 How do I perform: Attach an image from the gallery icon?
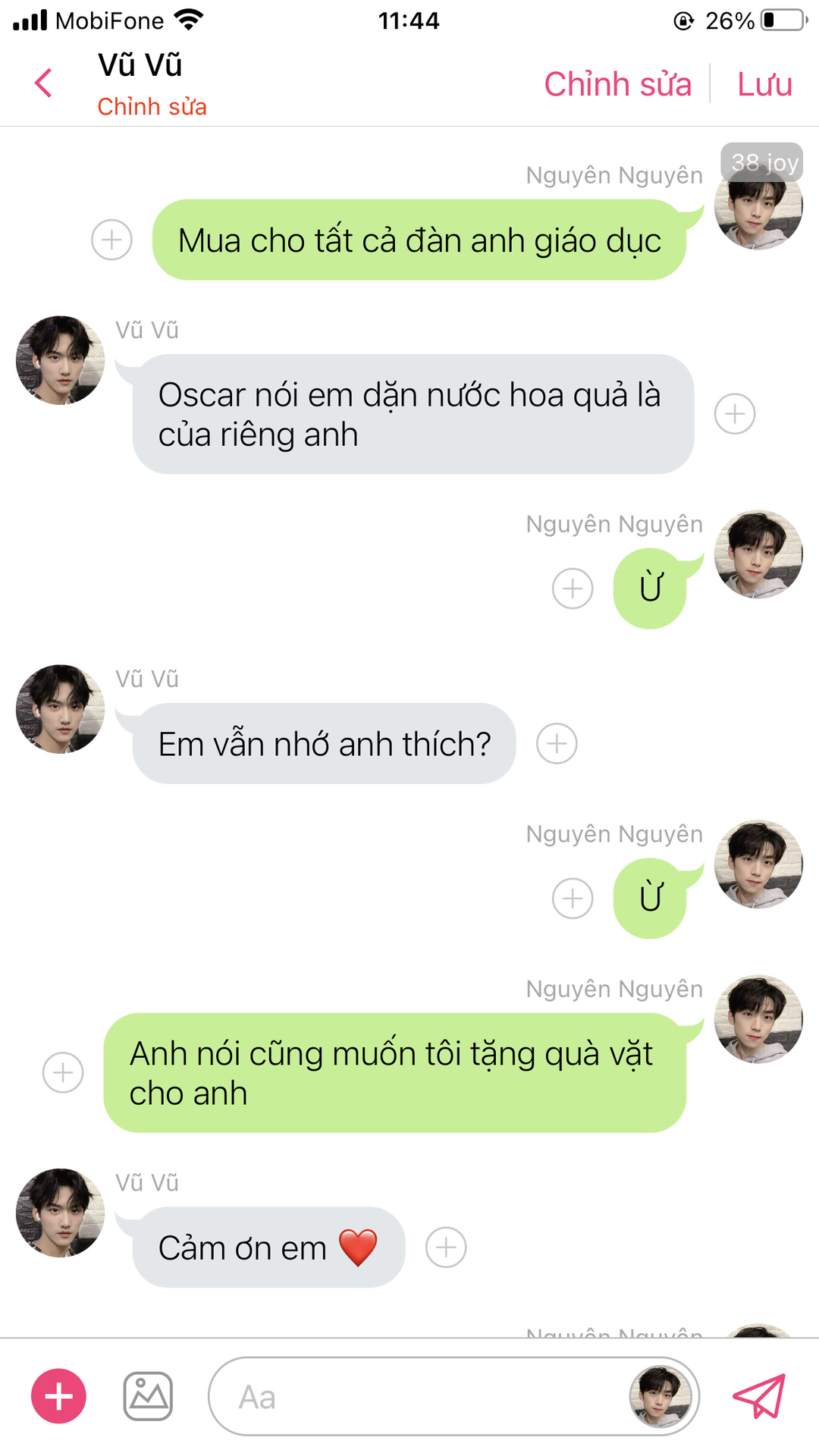pyautogui.click(x=148, y=1396)
